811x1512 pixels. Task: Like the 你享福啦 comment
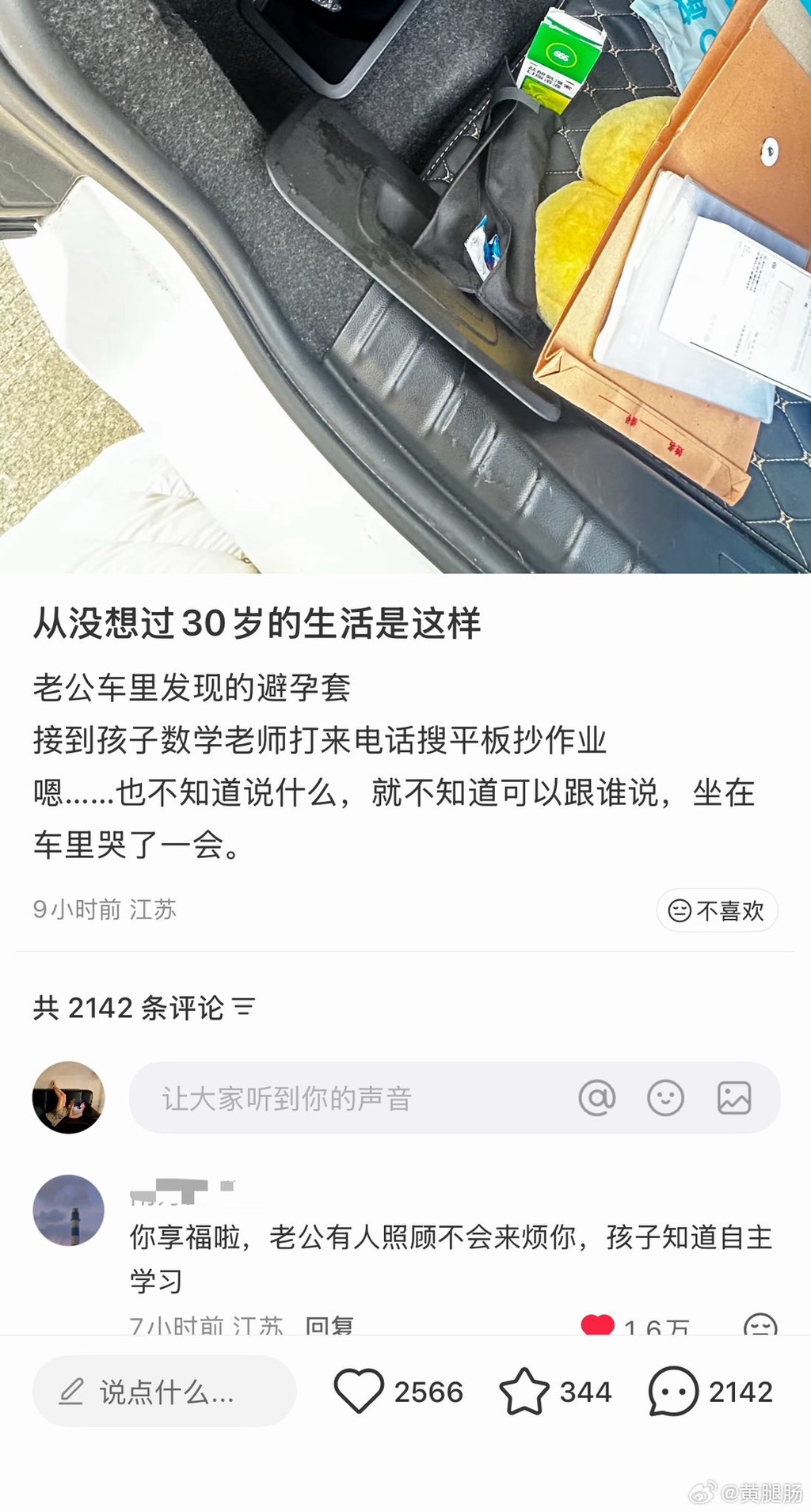pyautogui.click(x=597, y=1325)
